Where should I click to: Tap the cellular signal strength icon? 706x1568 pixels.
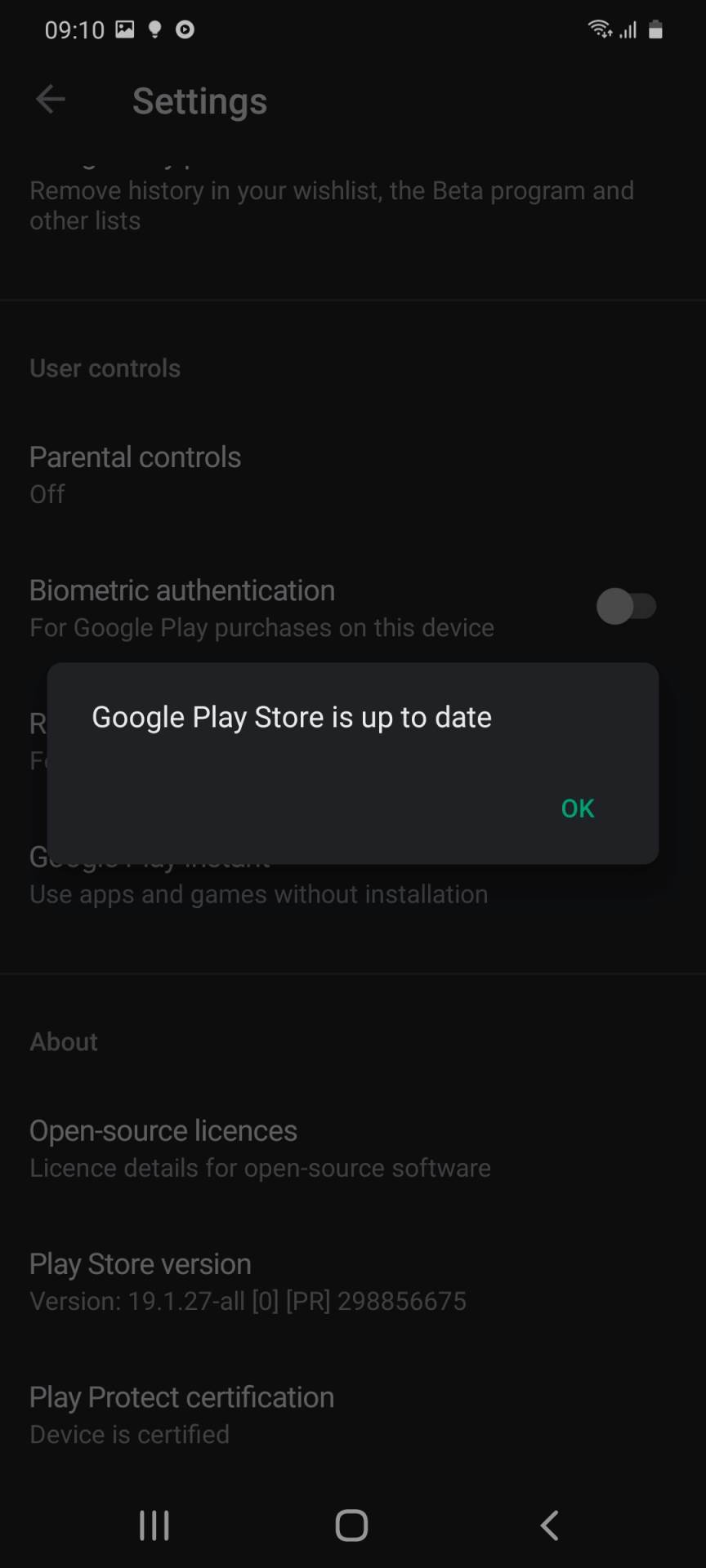tap(628, 29)
